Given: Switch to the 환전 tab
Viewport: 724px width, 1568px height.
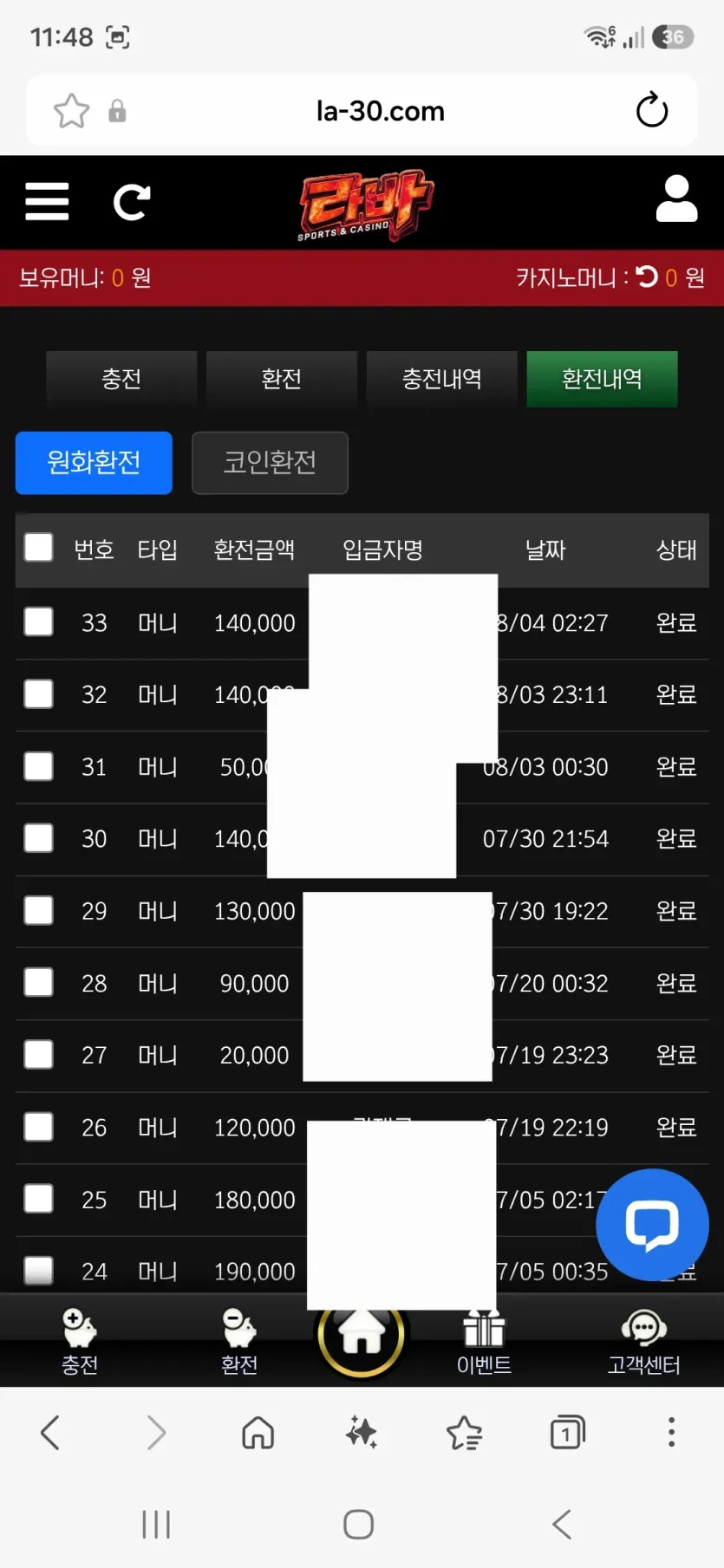Looking at the screenshot, I should pyautogui.click(x=282, y=379).
